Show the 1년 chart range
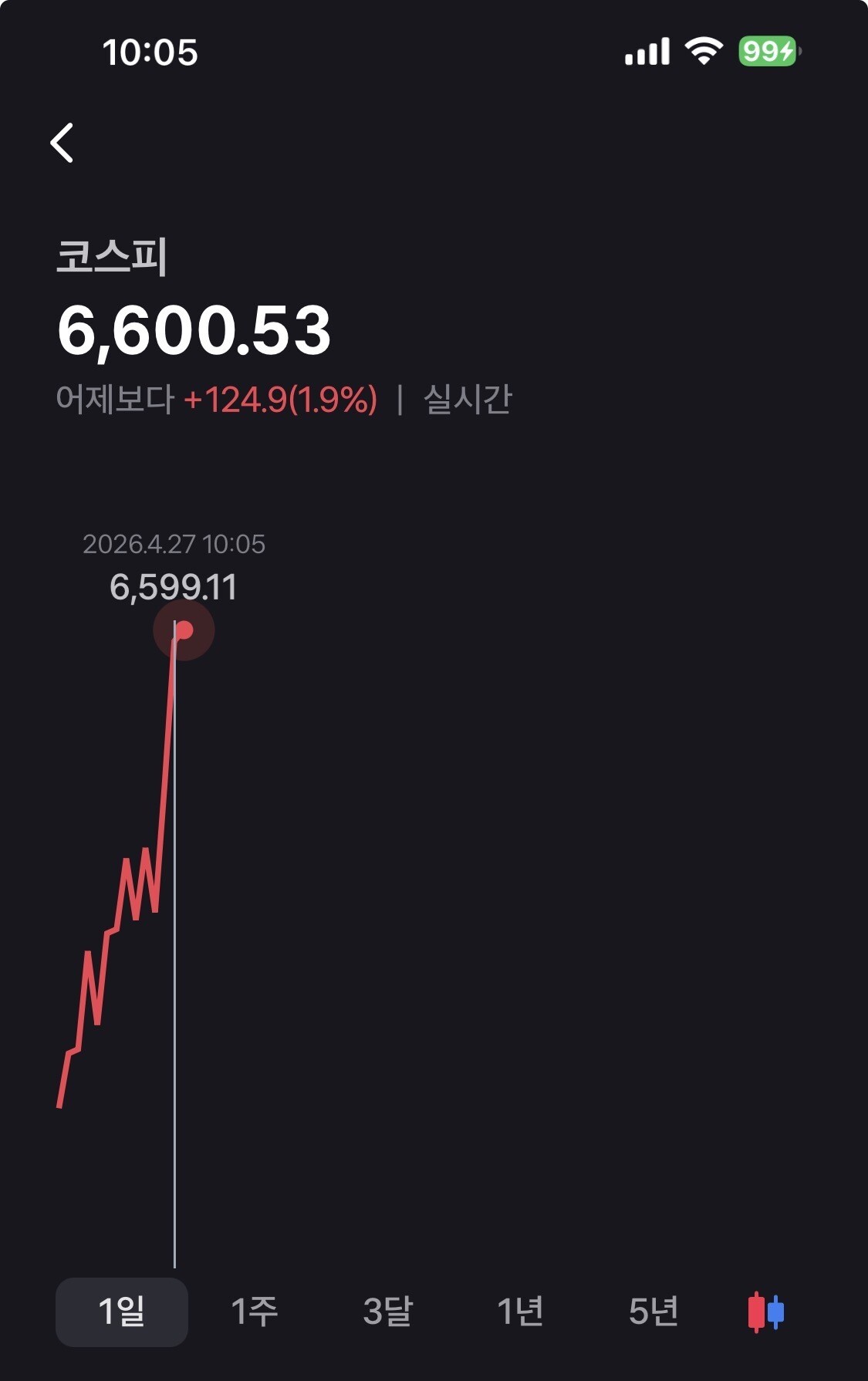Viewport: 868px width, 1381px height. point(520,1312)
